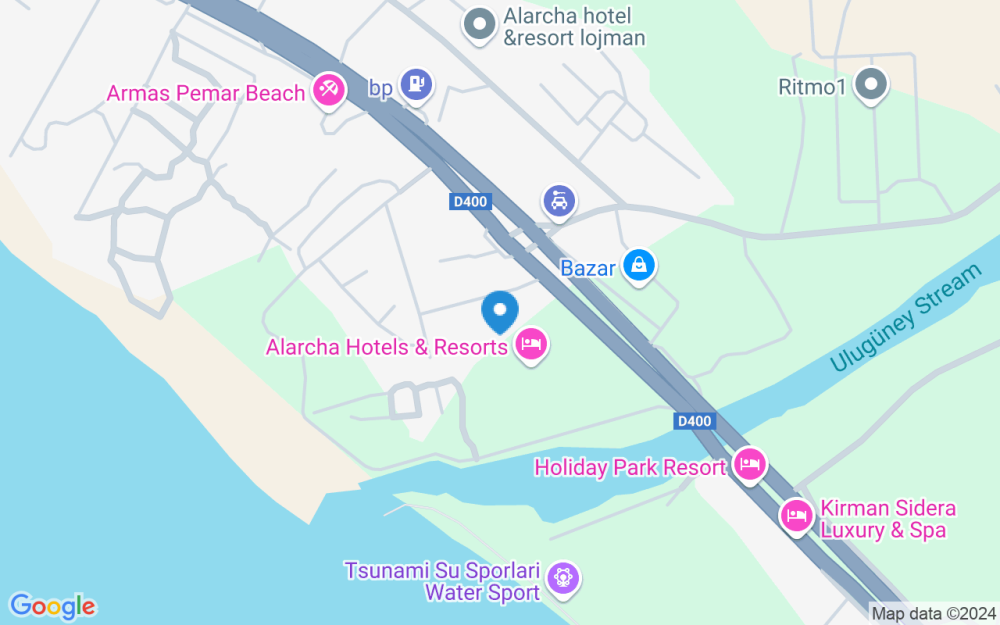Open the Bazar shopping marker
Image resolution: width=1000 pixels, height=625 pixels.
click(x=637, y=266)
